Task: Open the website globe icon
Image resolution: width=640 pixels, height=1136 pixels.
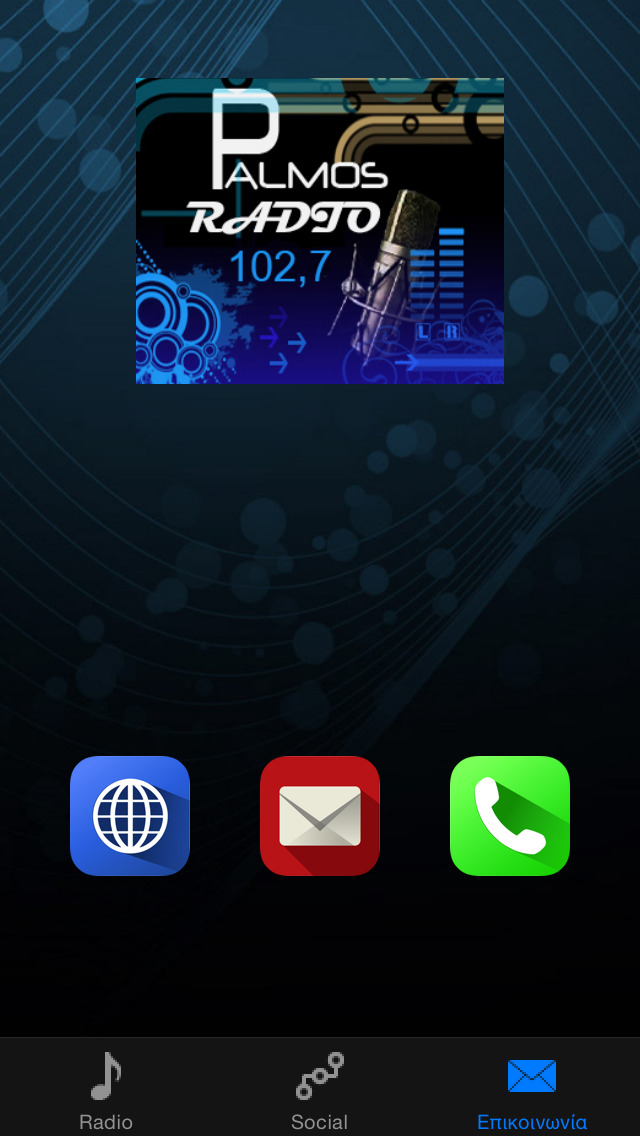Action: [x=130, y=815]
